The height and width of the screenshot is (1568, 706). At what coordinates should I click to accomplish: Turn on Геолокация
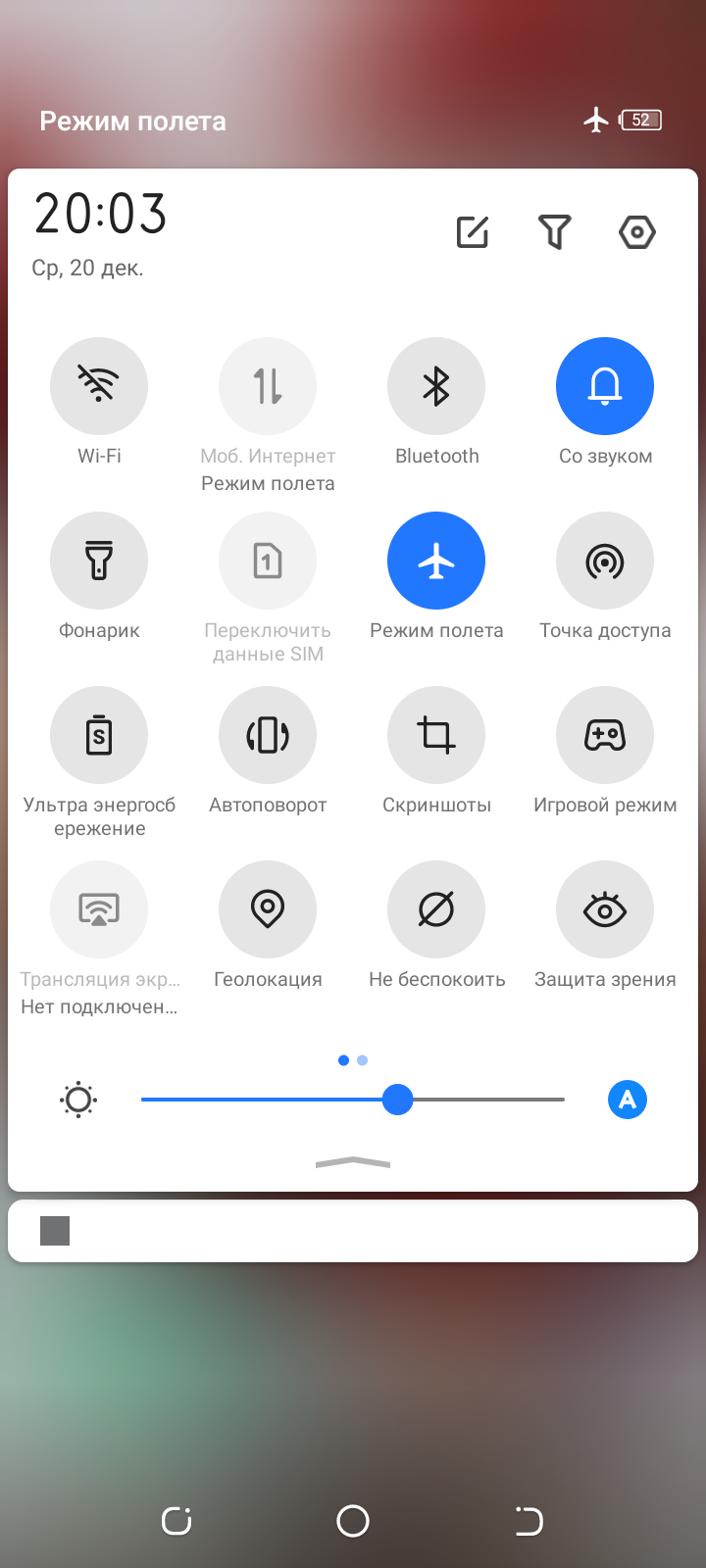(268, 909)
